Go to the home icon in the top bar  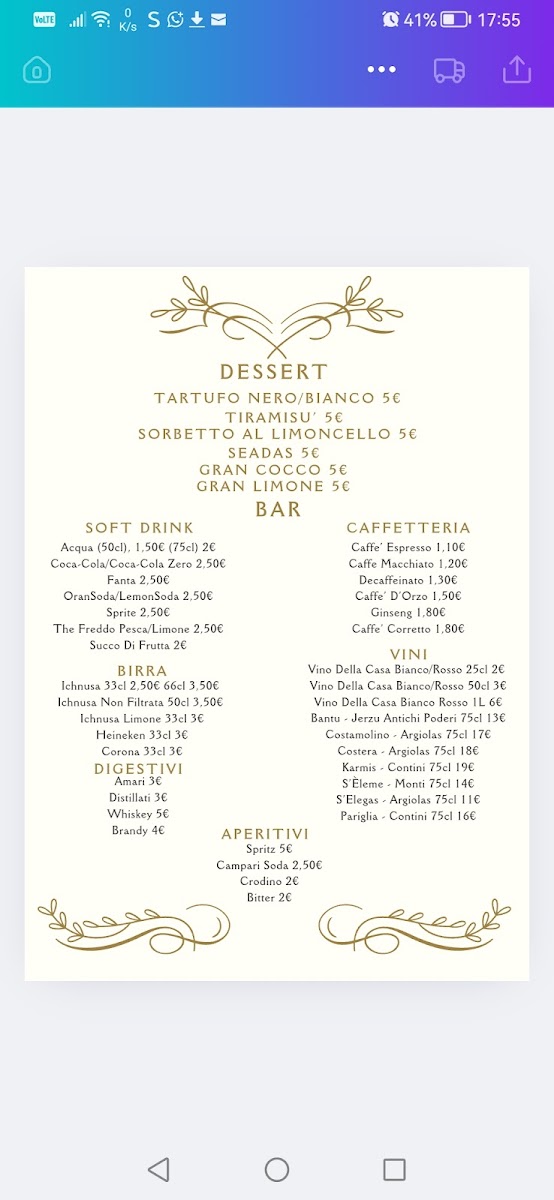(x=37, y=70)
